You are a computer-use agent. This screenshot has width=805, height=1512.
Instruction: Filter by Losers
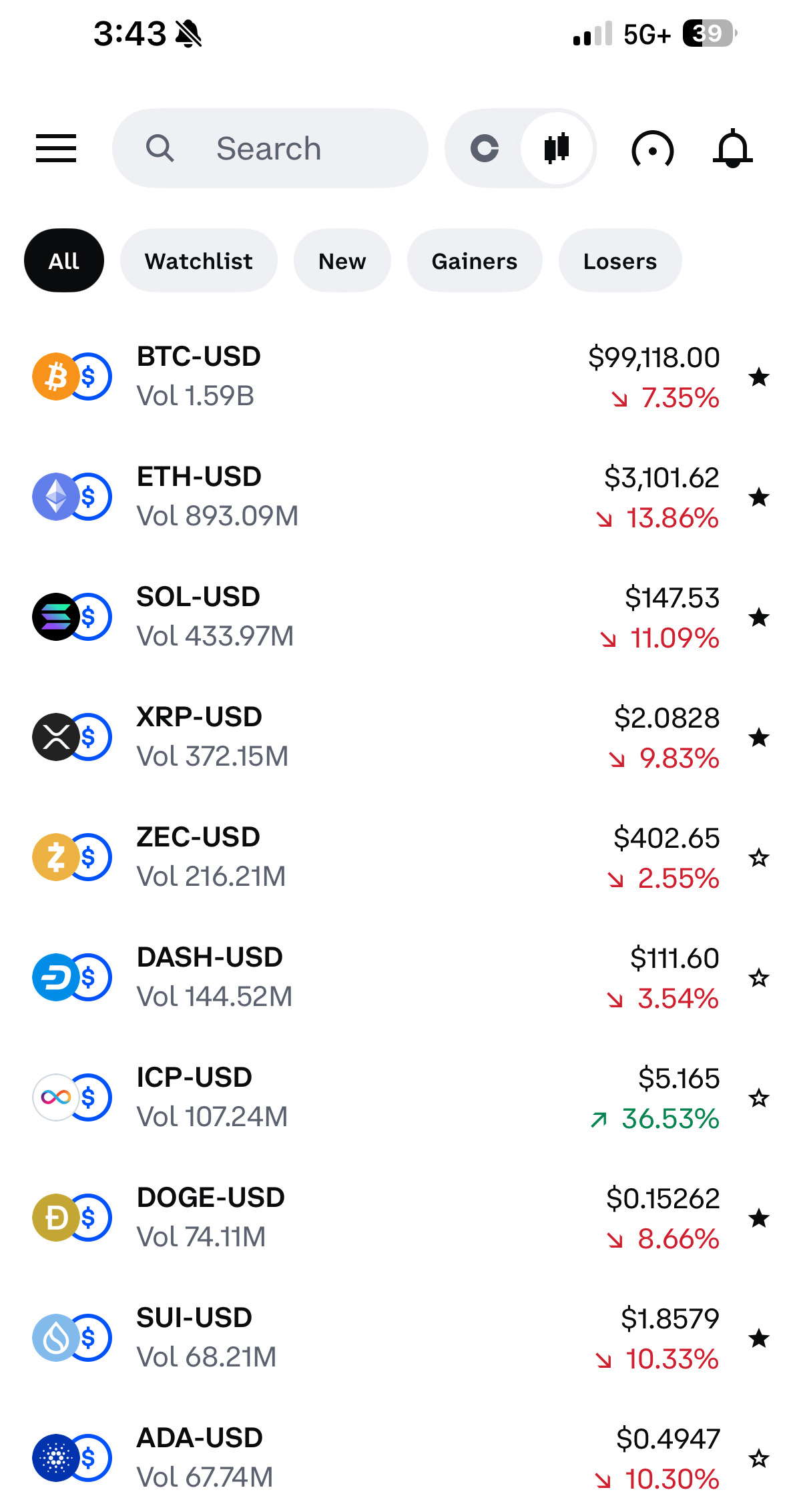pyautogui.click(x=619, y=261)
